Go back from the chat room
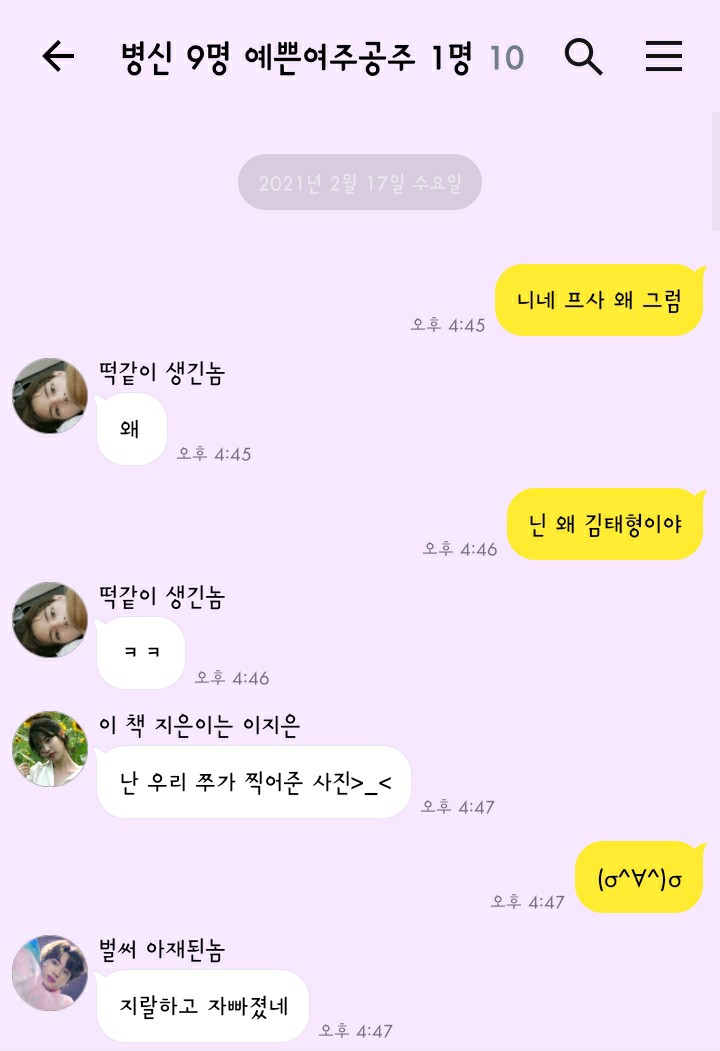720x1051 pixels. coord(58,57)
